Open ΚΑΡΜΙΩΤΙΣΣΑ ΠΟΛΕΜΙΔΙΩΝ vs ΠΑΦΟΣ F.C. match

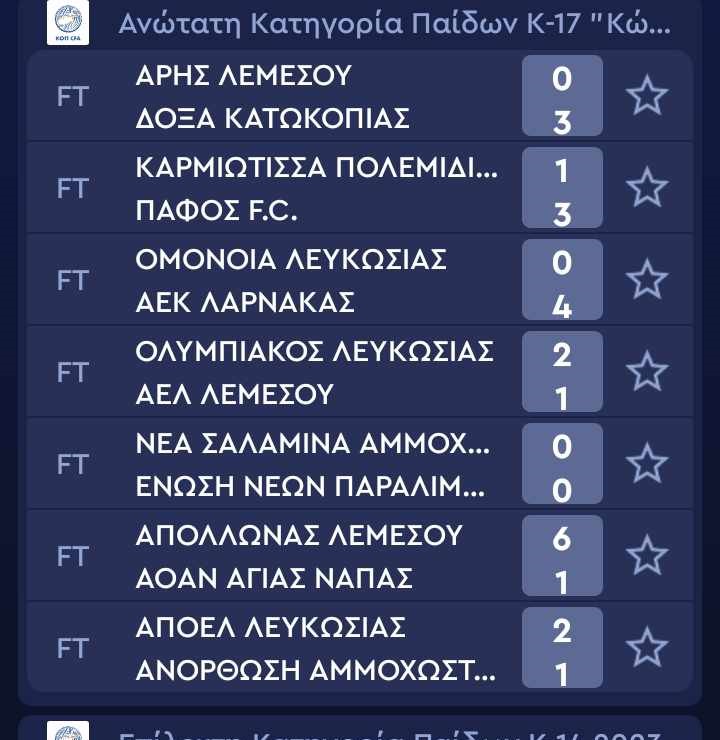(300, 188)
